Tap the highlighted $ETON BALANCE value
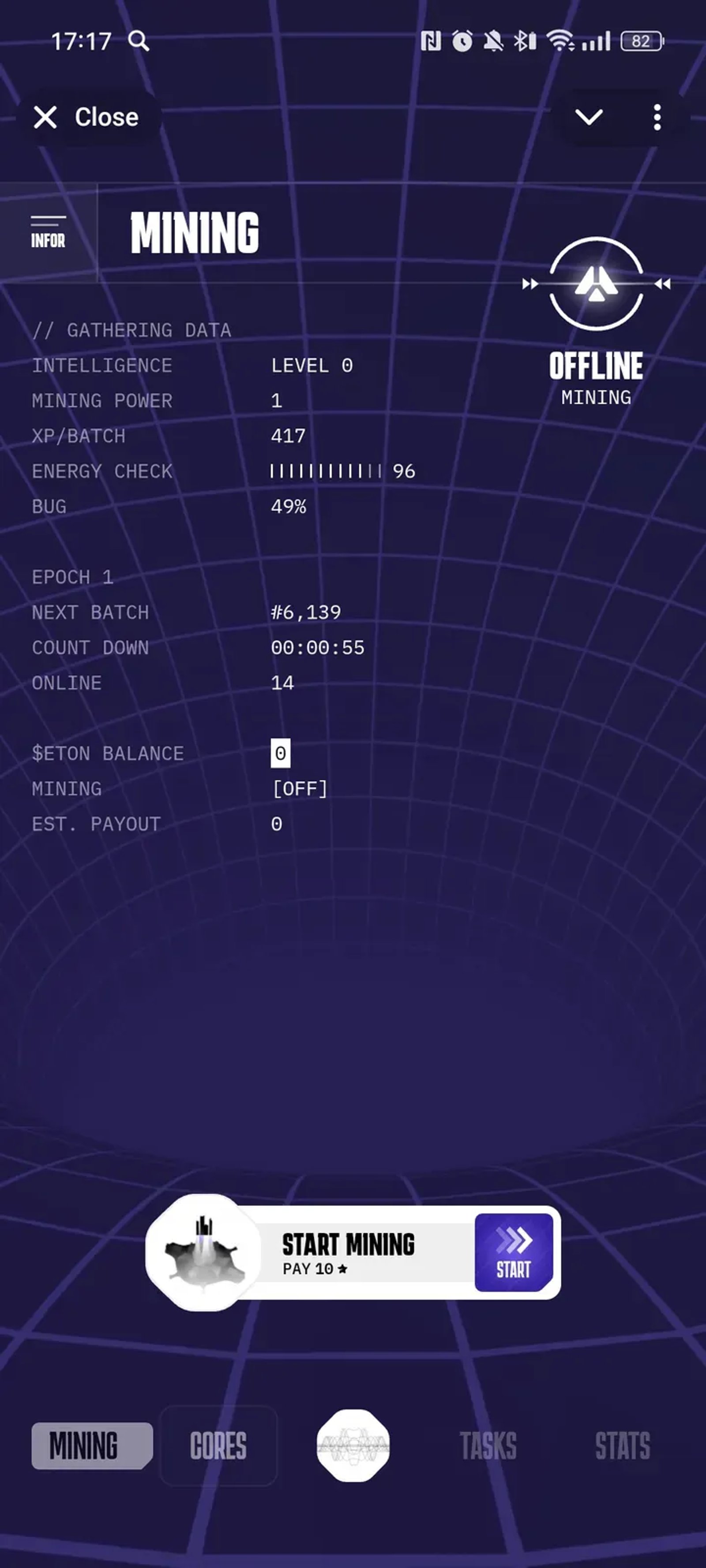Screen dimensions: 706x1568 (x=279, y=753)
